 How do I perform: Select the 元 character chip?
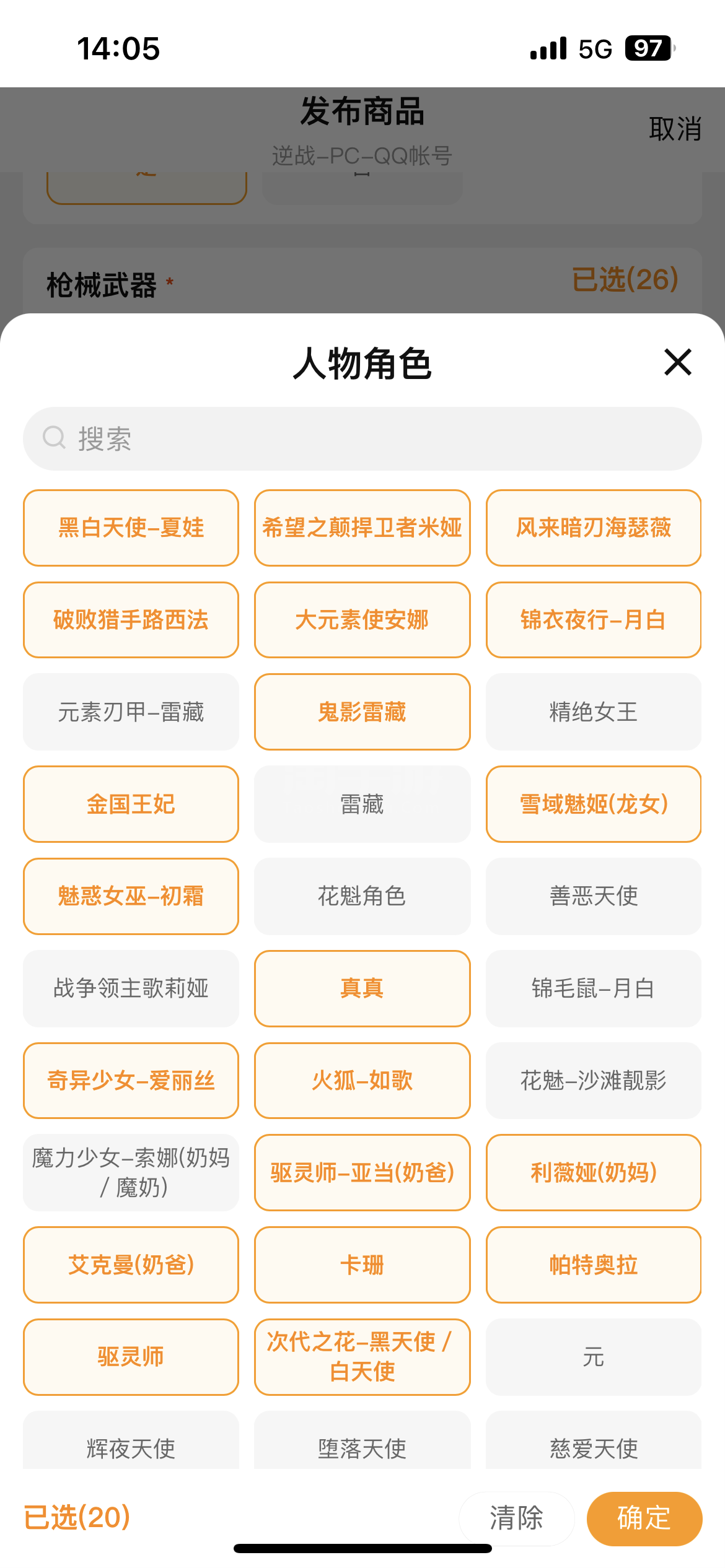(x=594, y=1357)
